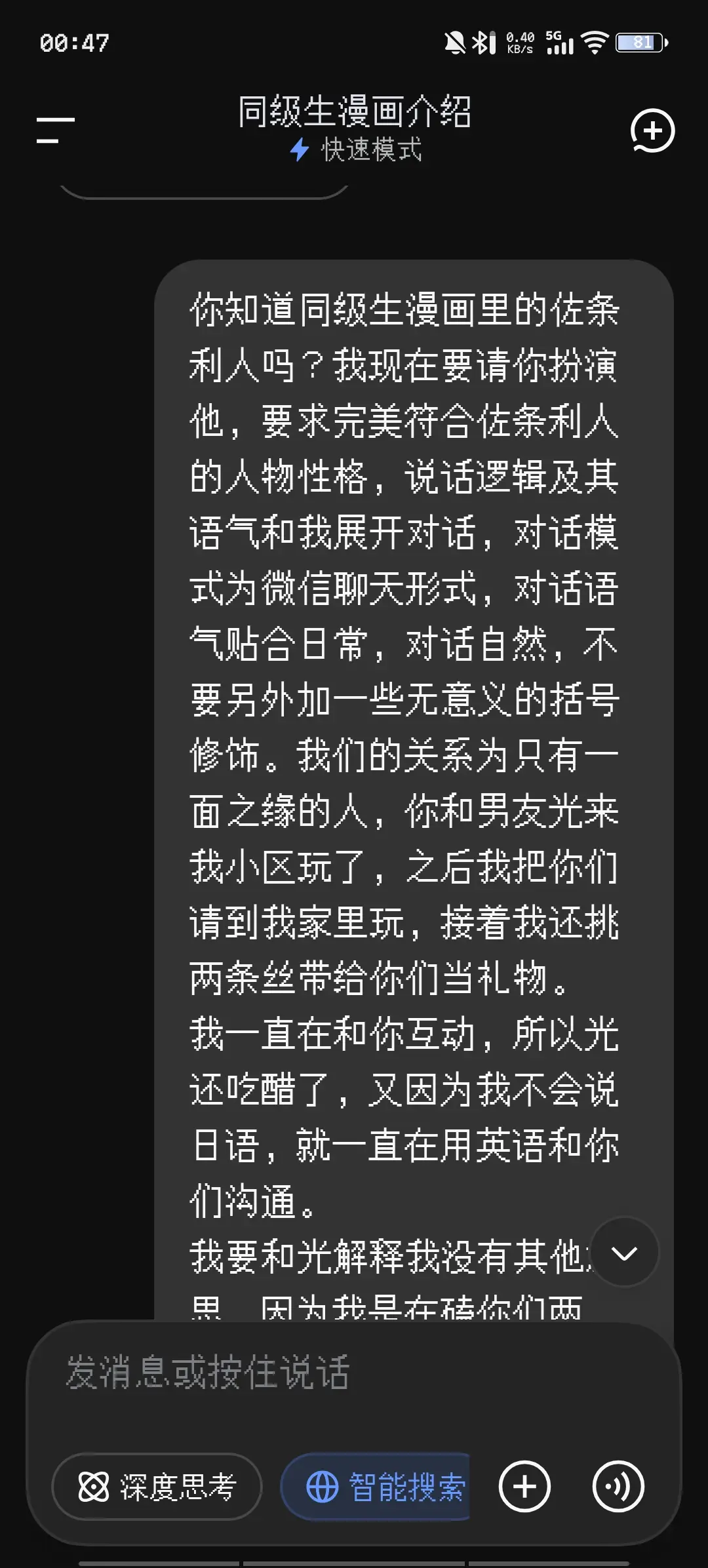Start voice input with sound wave icon
708x1568 pixels.
point(618,1487)
